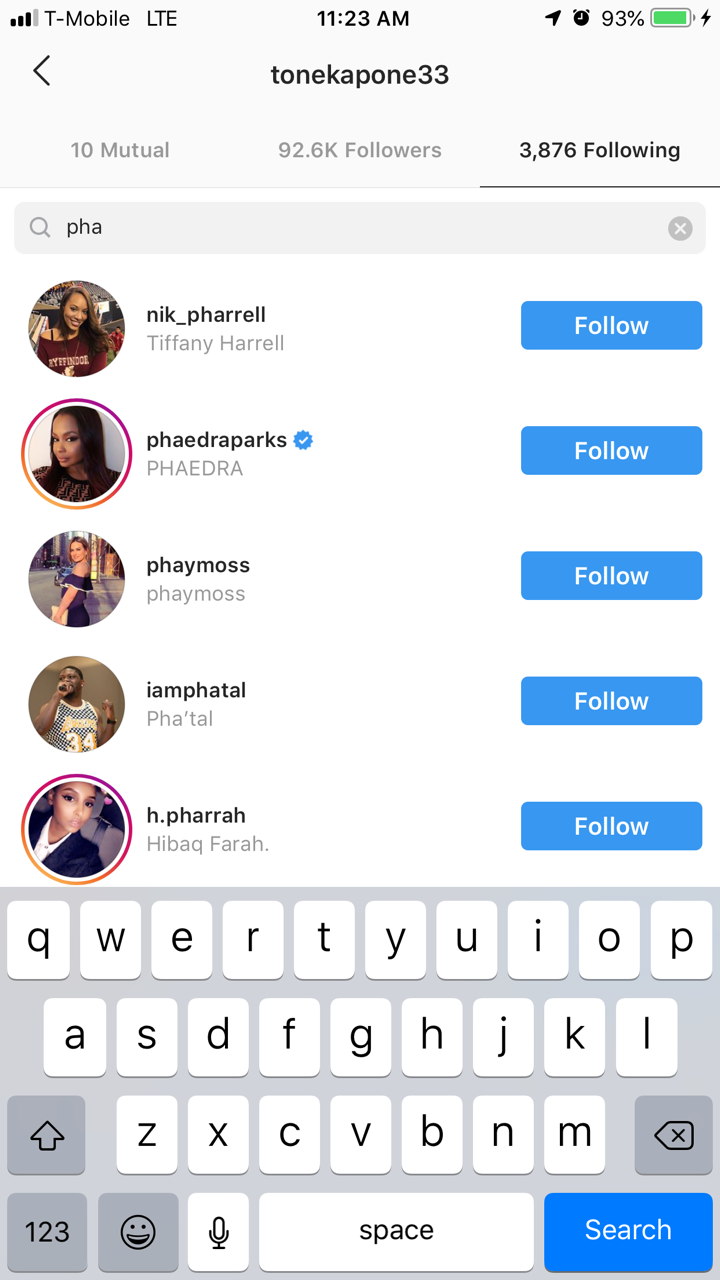Tap the backspace key on the keyboard
The height and width of the screenshot is (1280, 720).
click(673, 1135)
